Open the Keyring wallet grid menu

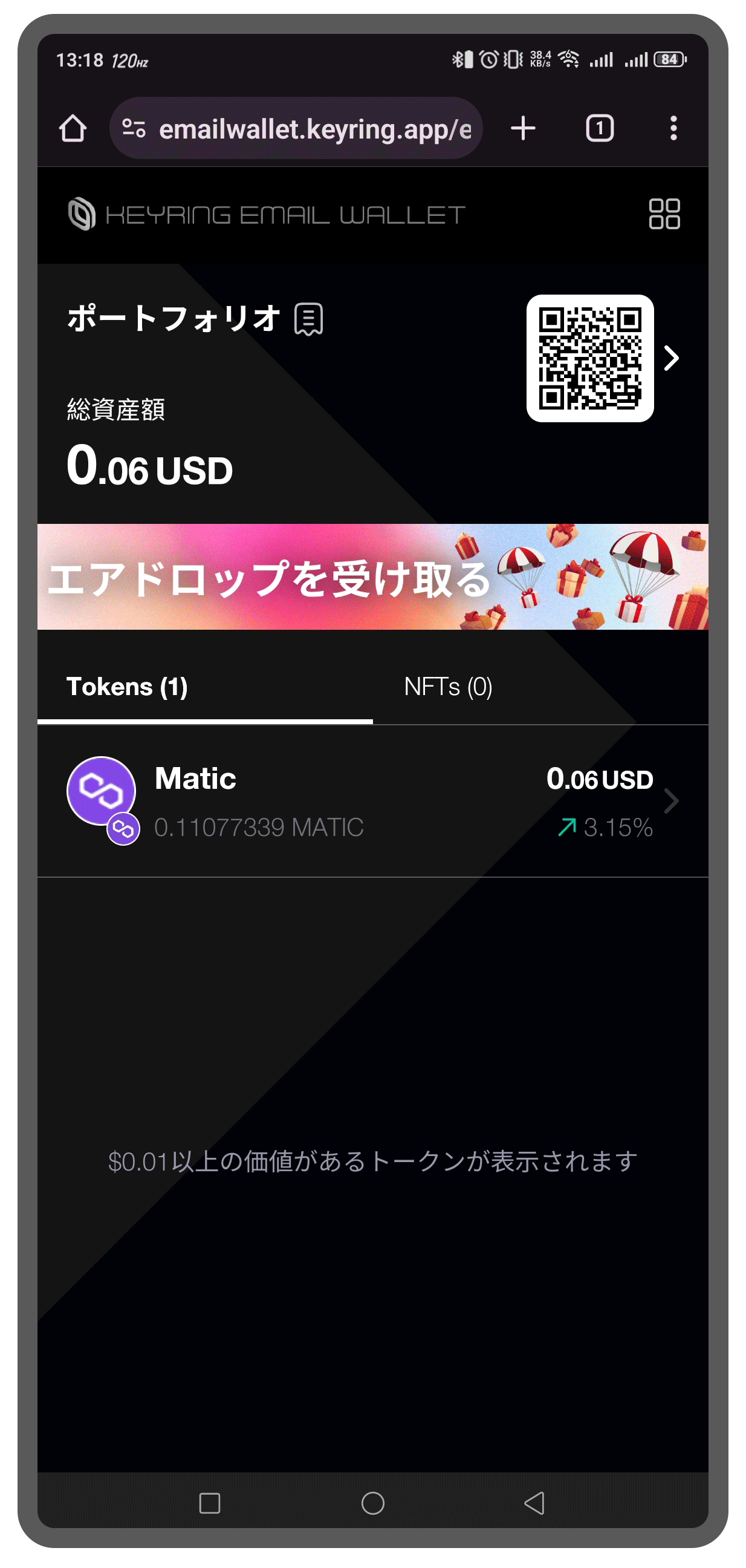[664, 214]
